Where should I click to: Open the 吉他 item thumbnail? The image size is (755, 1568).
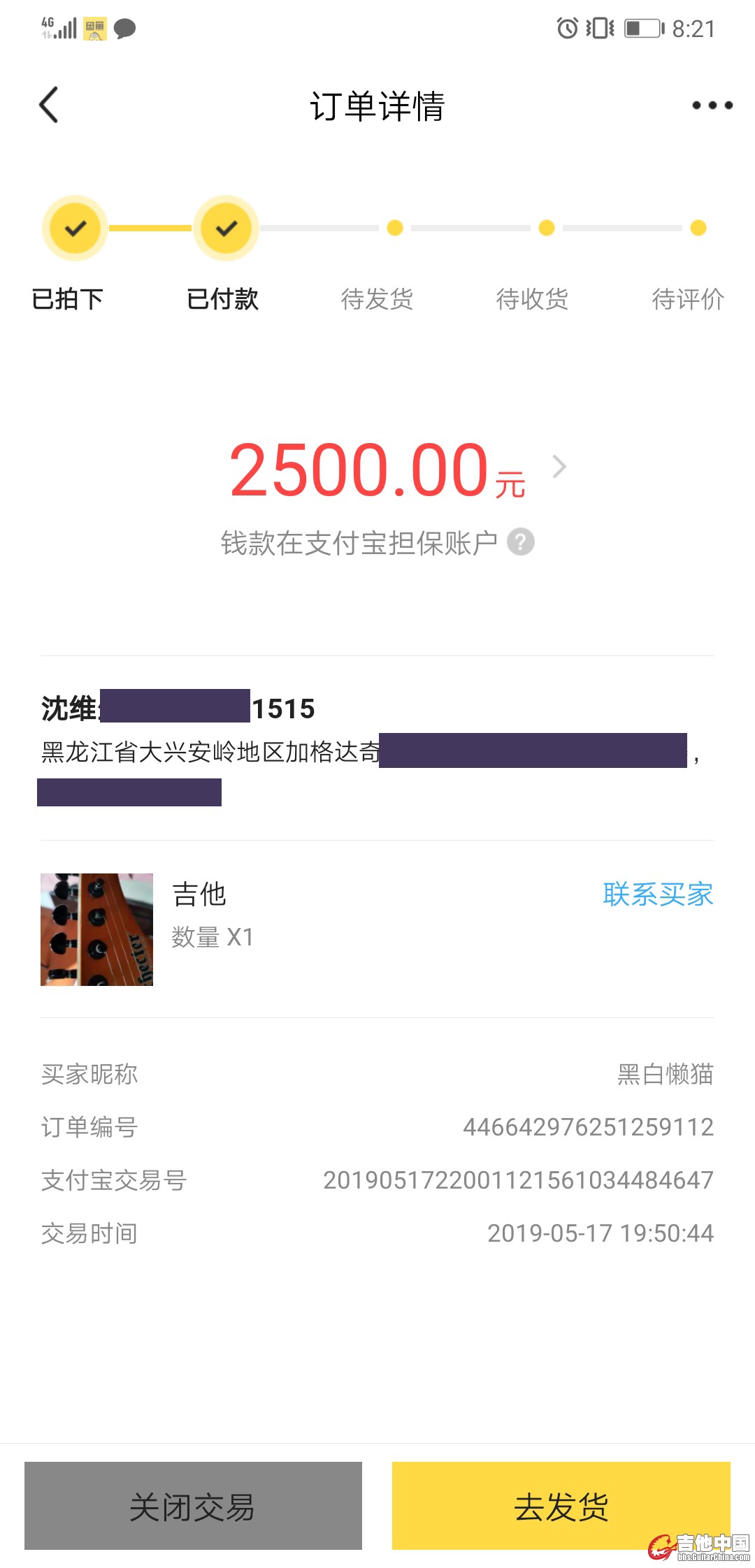coord(96,929)
